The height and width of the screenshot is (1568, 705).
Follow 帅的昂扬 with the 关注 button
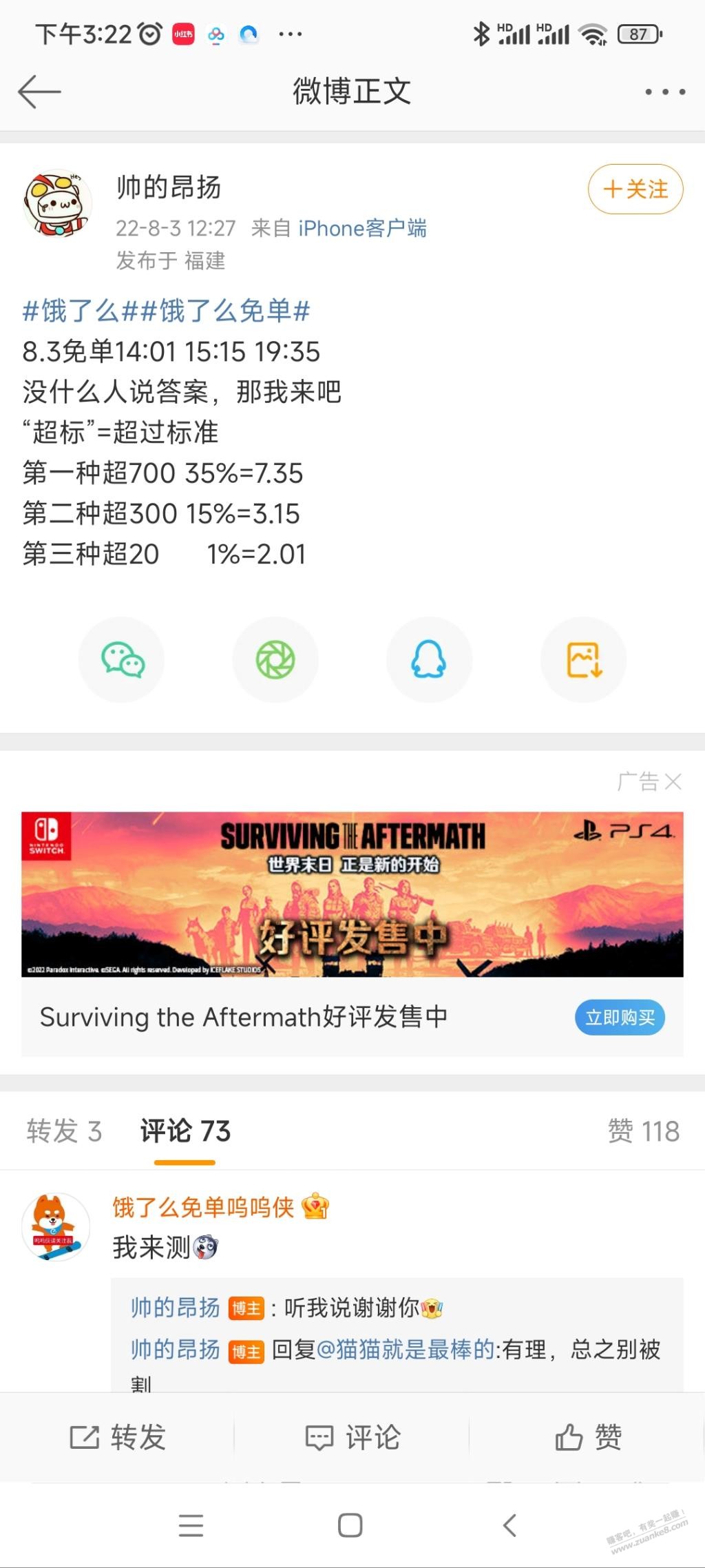click(635, 189)
